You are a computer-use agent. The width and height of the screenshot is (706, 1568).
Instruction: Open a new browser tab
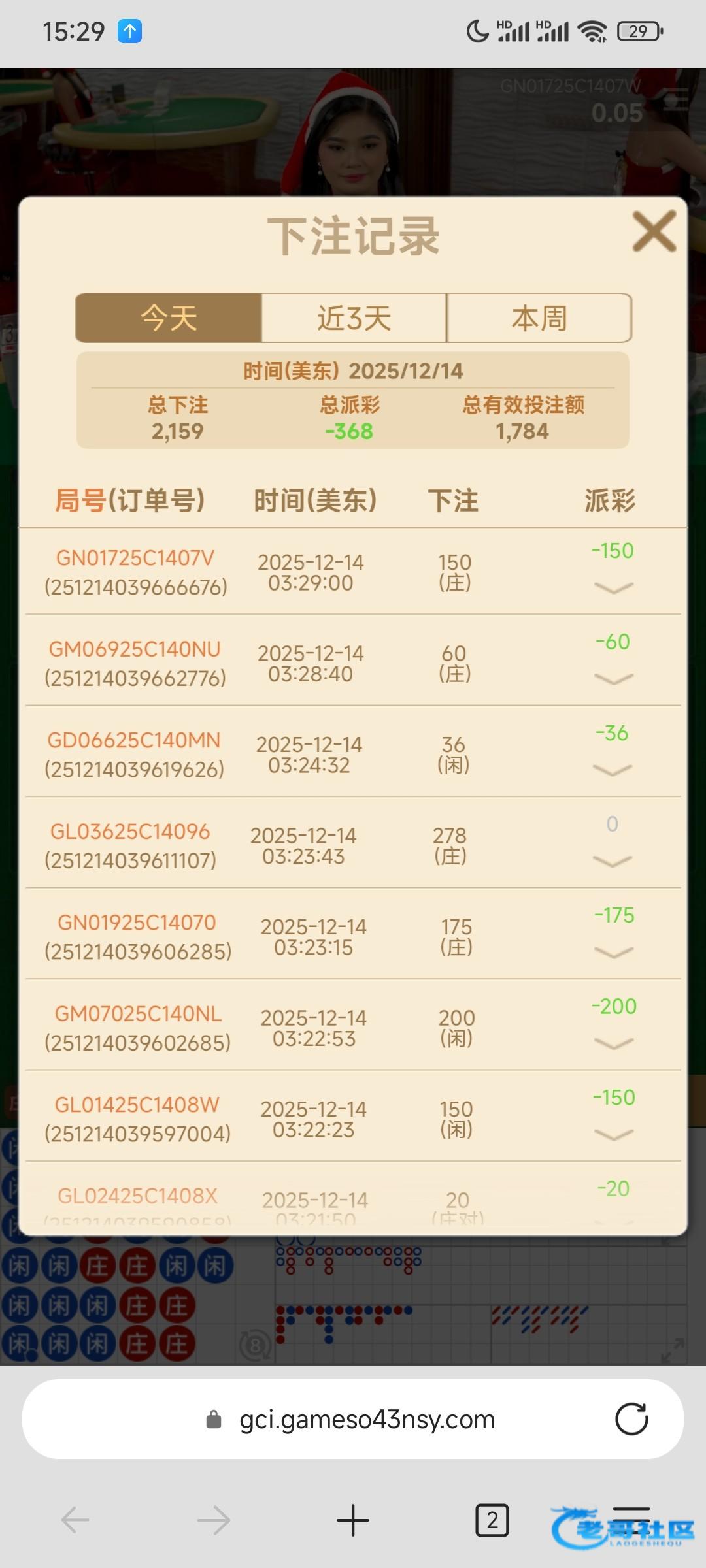[353, 1520]
